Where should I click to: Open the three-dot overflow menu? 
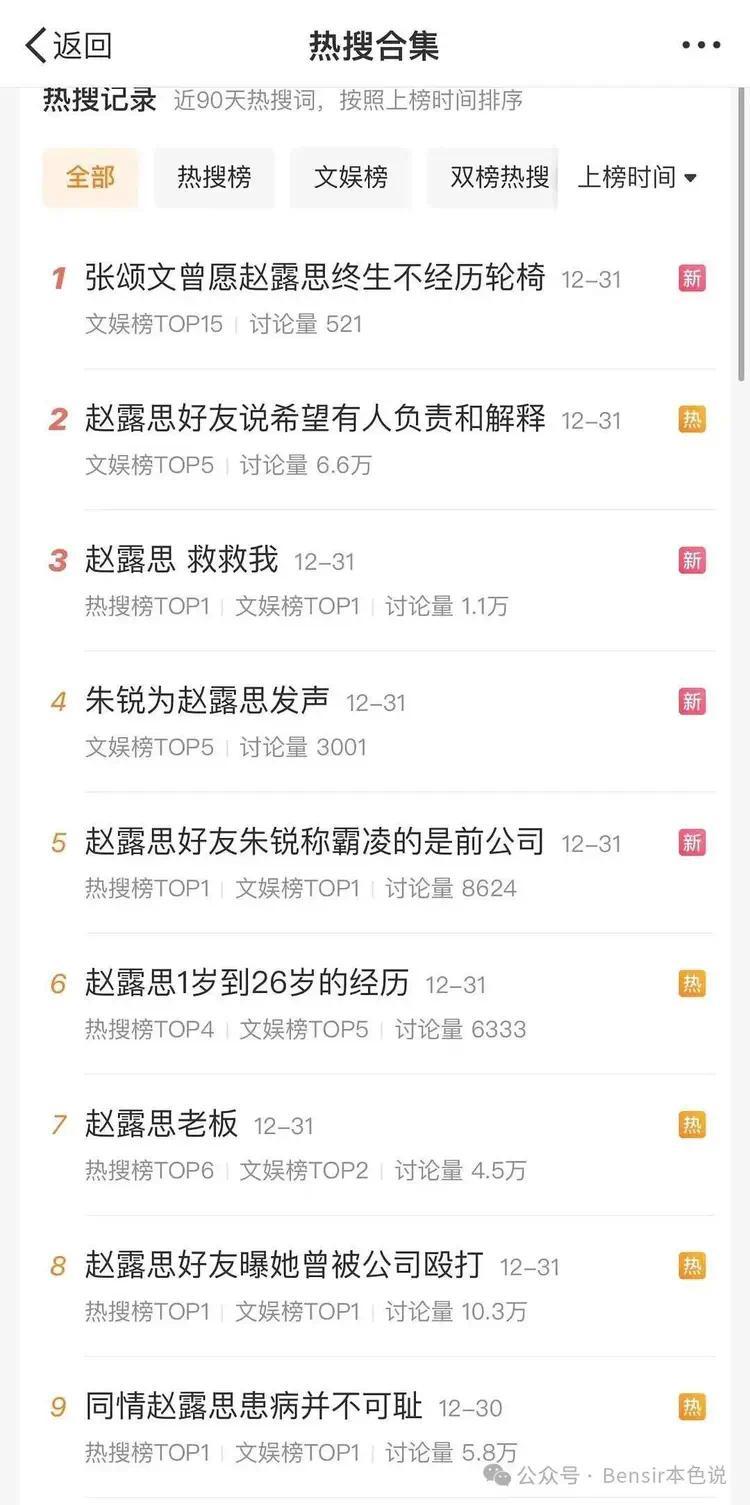(x=700, y=45)
